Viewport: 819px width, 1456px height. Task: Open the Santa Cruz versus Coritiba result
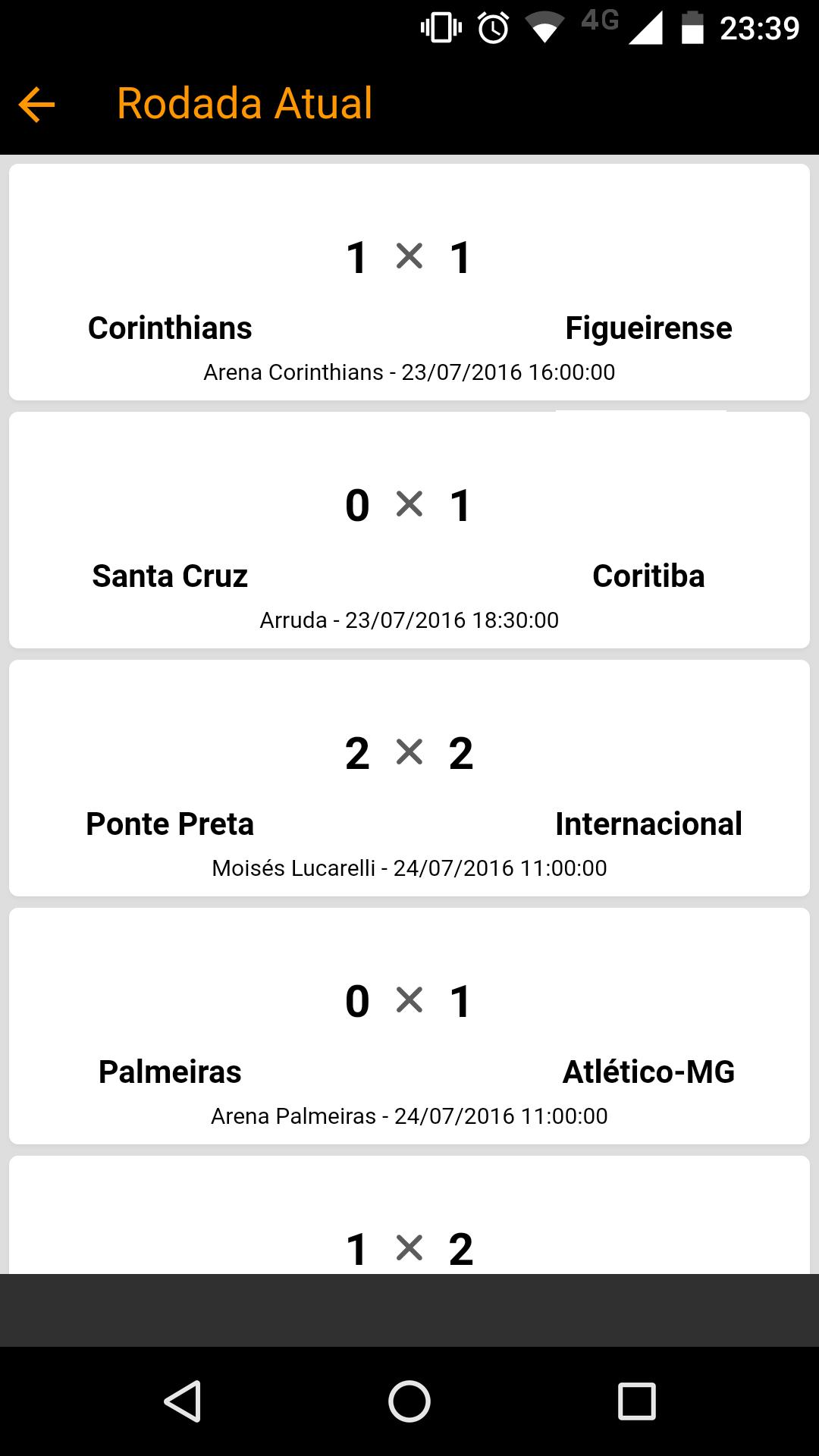(x=409, y=531)
